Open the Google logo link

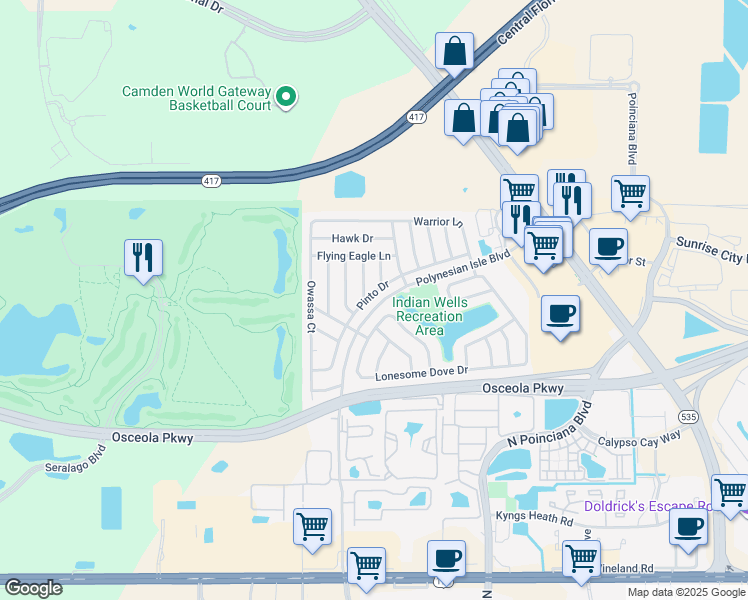(33, 588)
